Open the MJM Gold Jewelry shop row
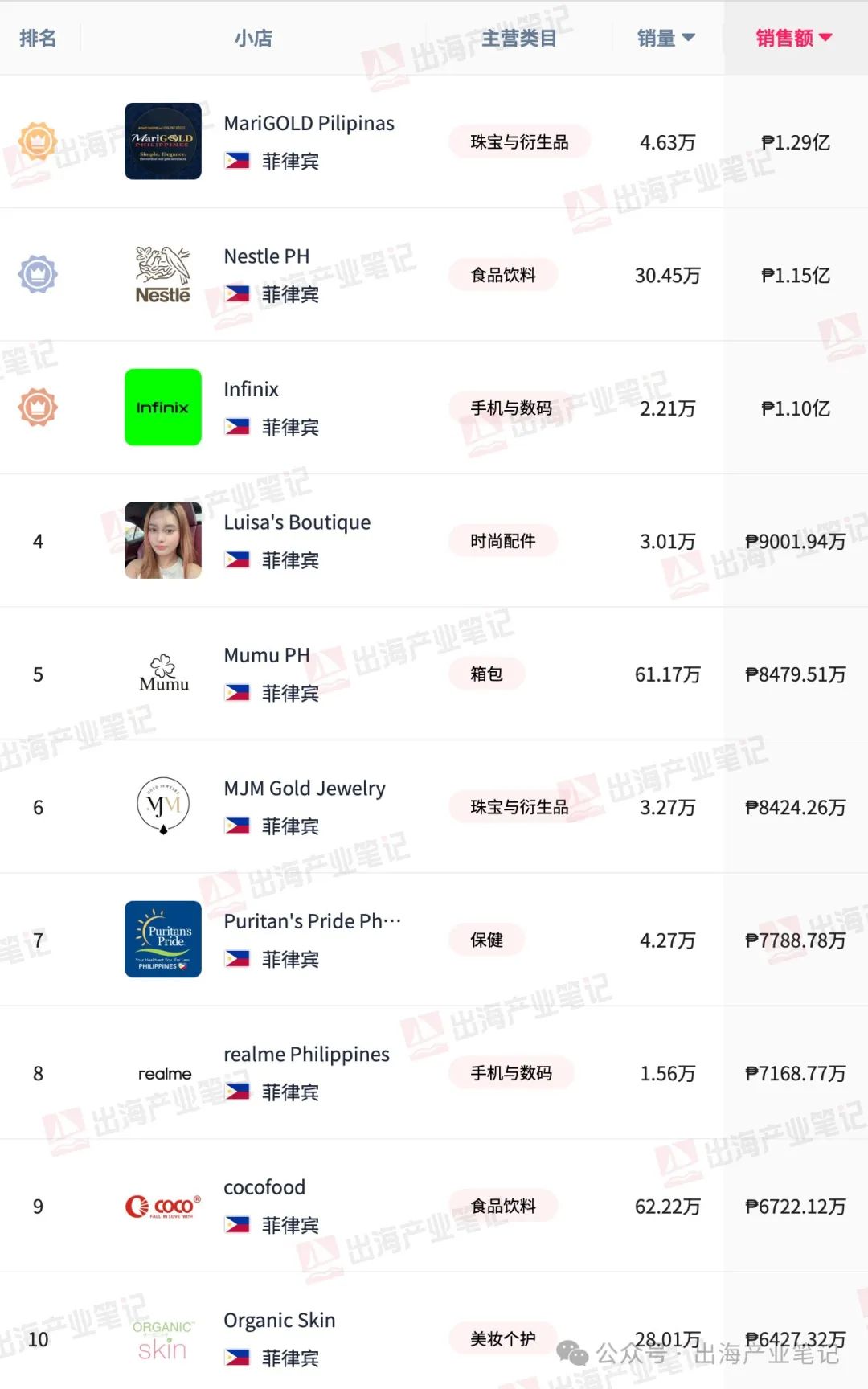This screenshot has width=868, height=1389. click(434, 807)
